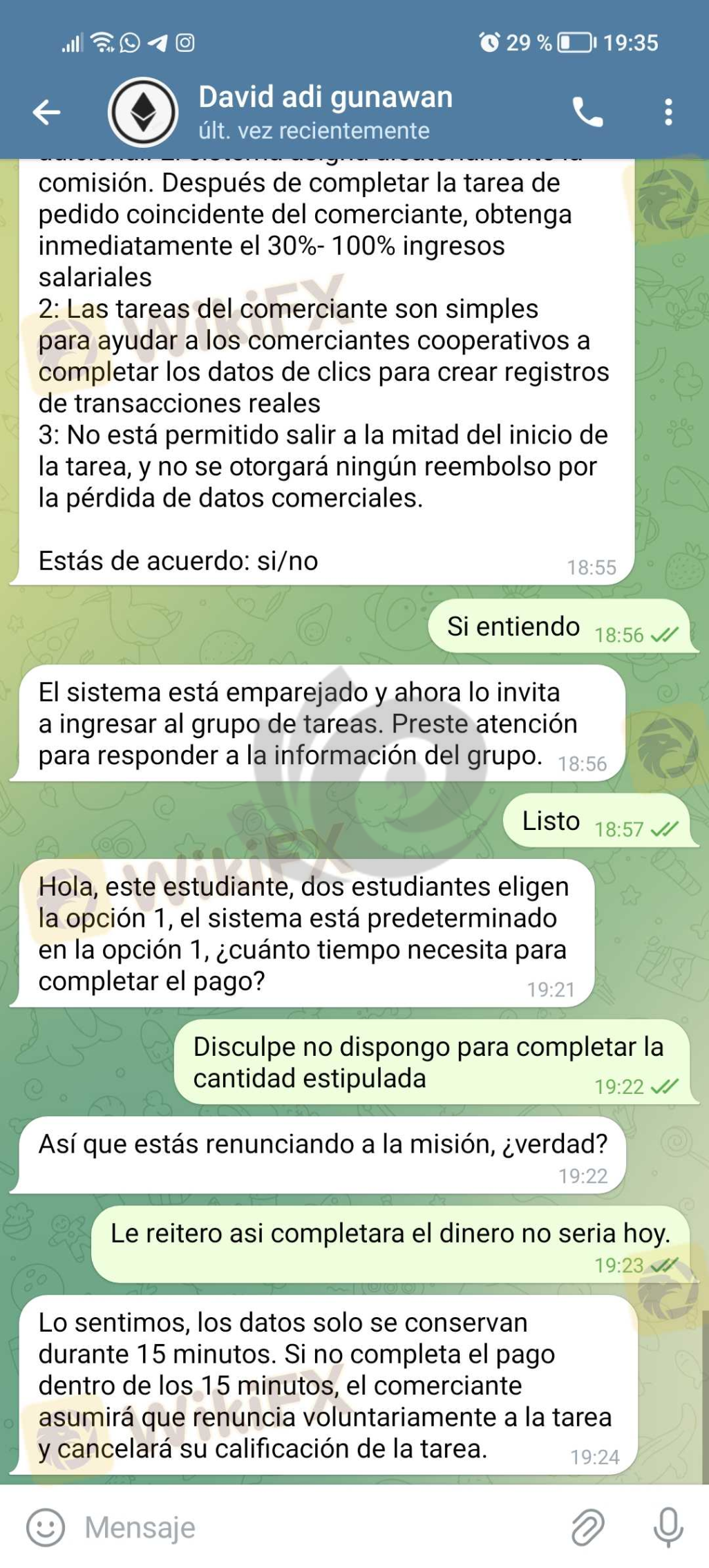Tap the microphone to record voice
This screenshot has width=709, height=1568.
668,1527
